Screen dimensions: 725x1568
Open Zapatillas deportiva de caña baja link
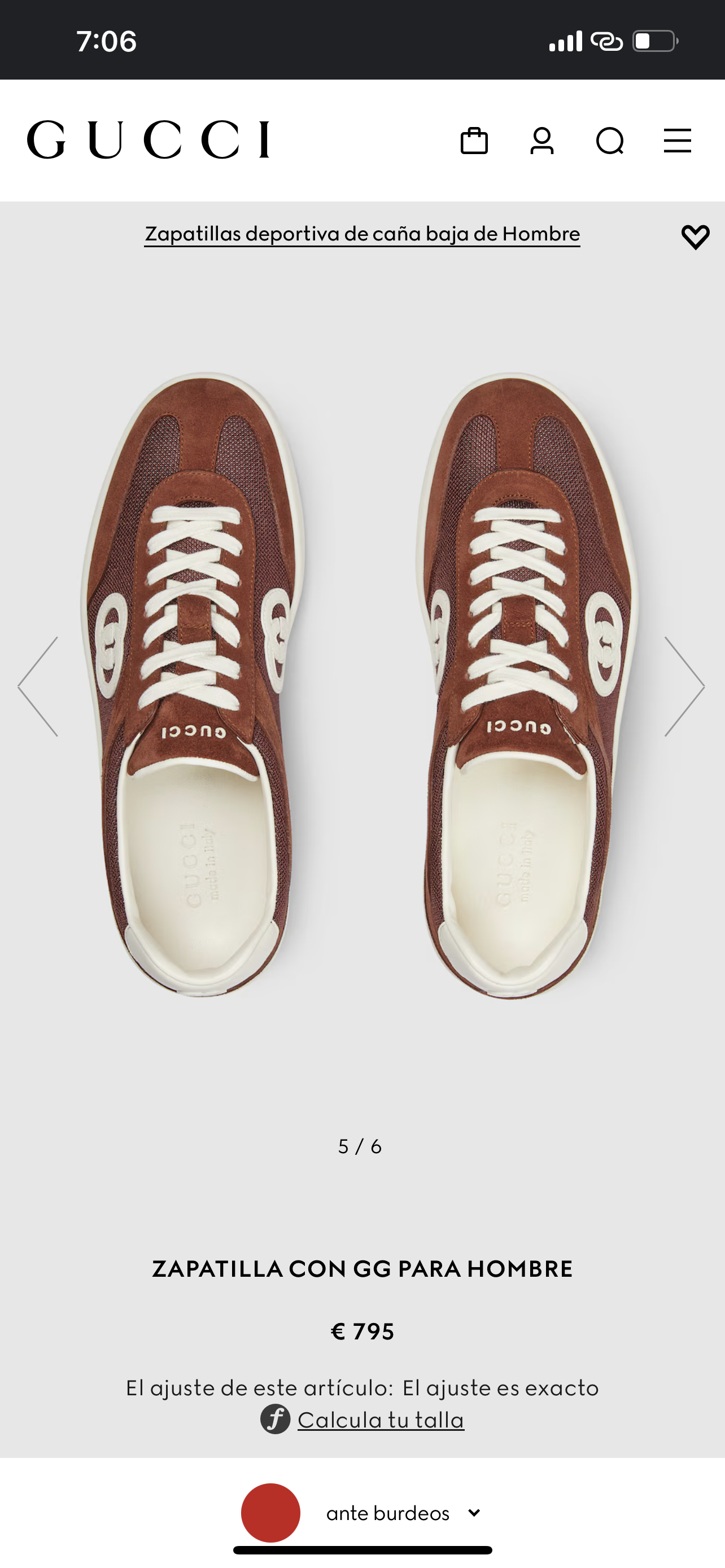362,234
